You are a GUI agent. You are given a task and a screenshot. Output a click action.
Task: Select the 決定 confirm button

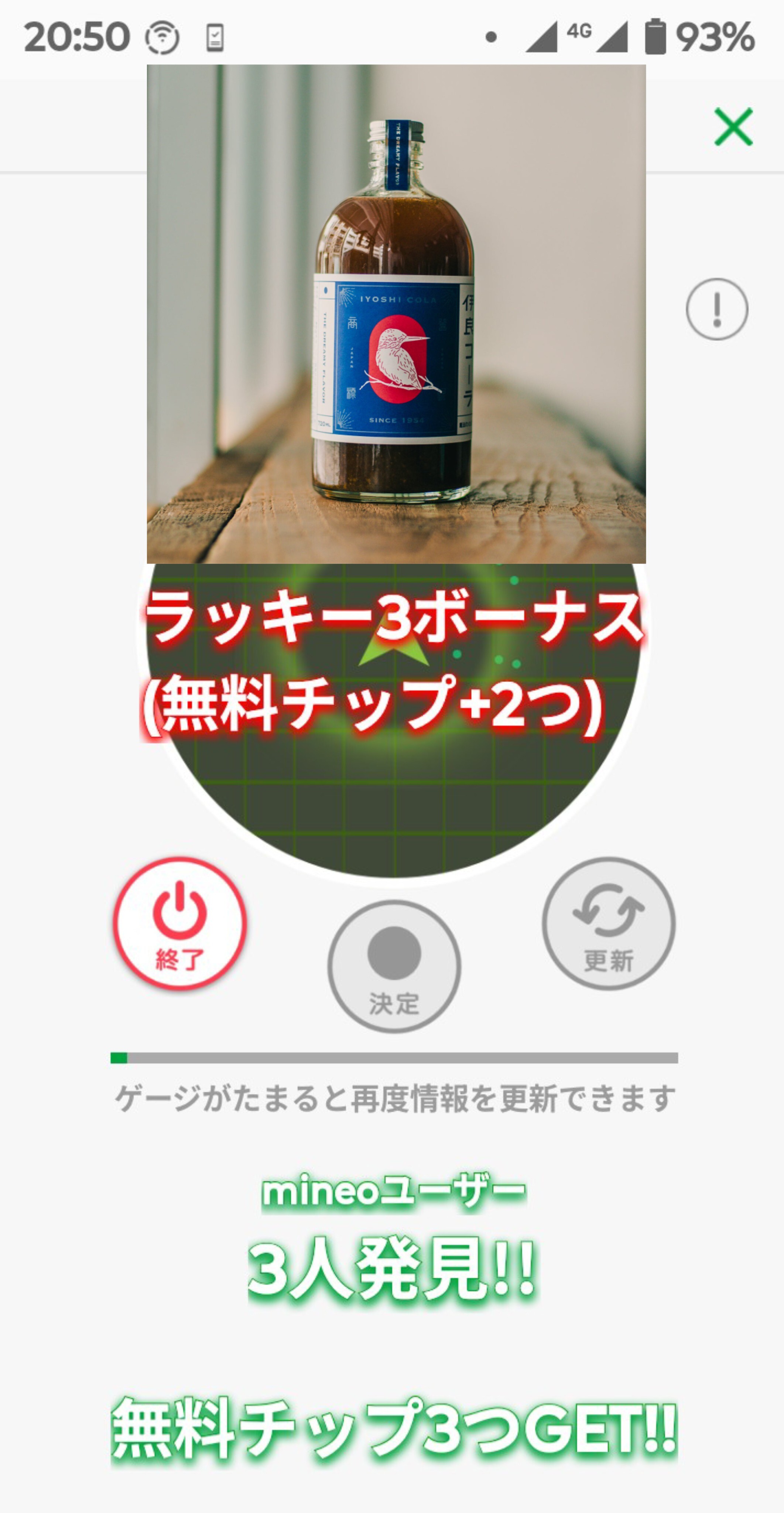click(x=393, y=966)
